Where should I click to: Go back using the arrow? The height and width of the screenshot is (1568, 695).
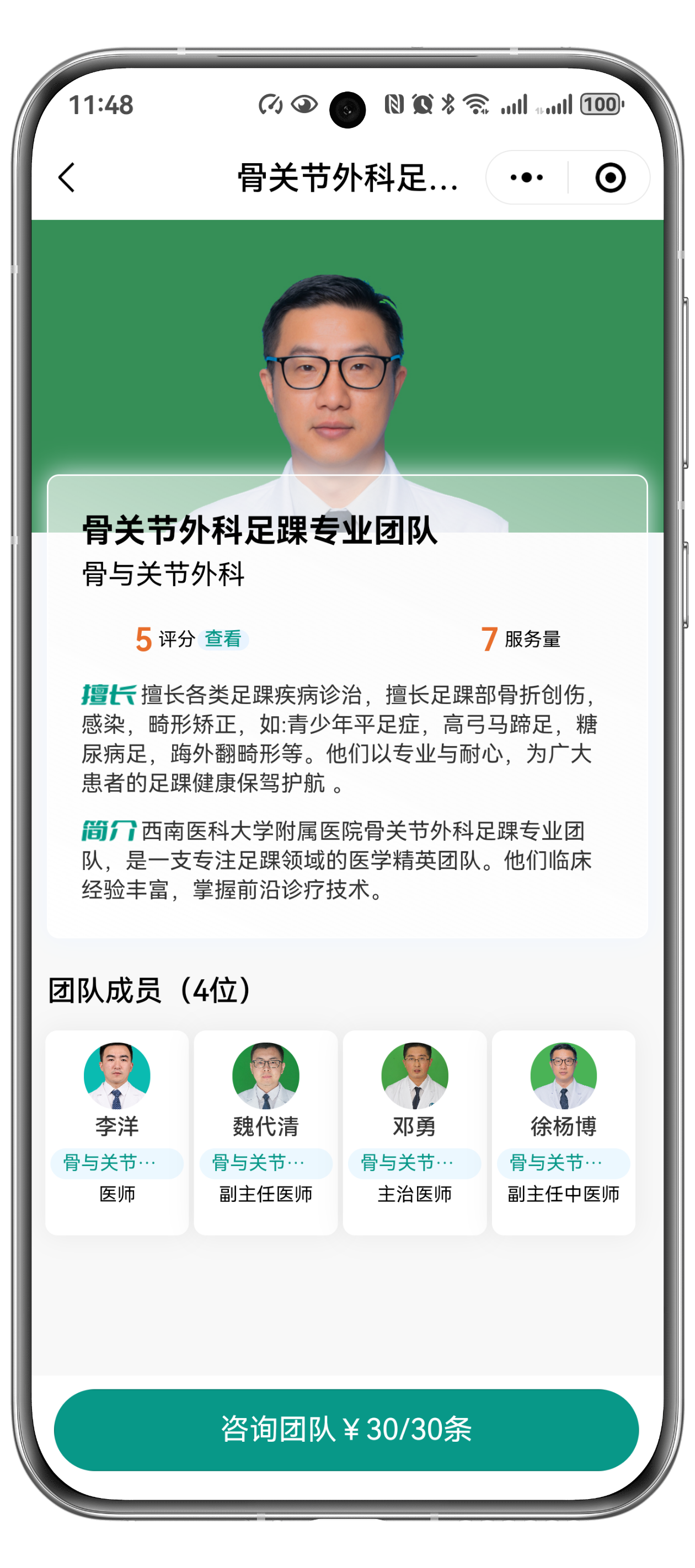[67, 178]
